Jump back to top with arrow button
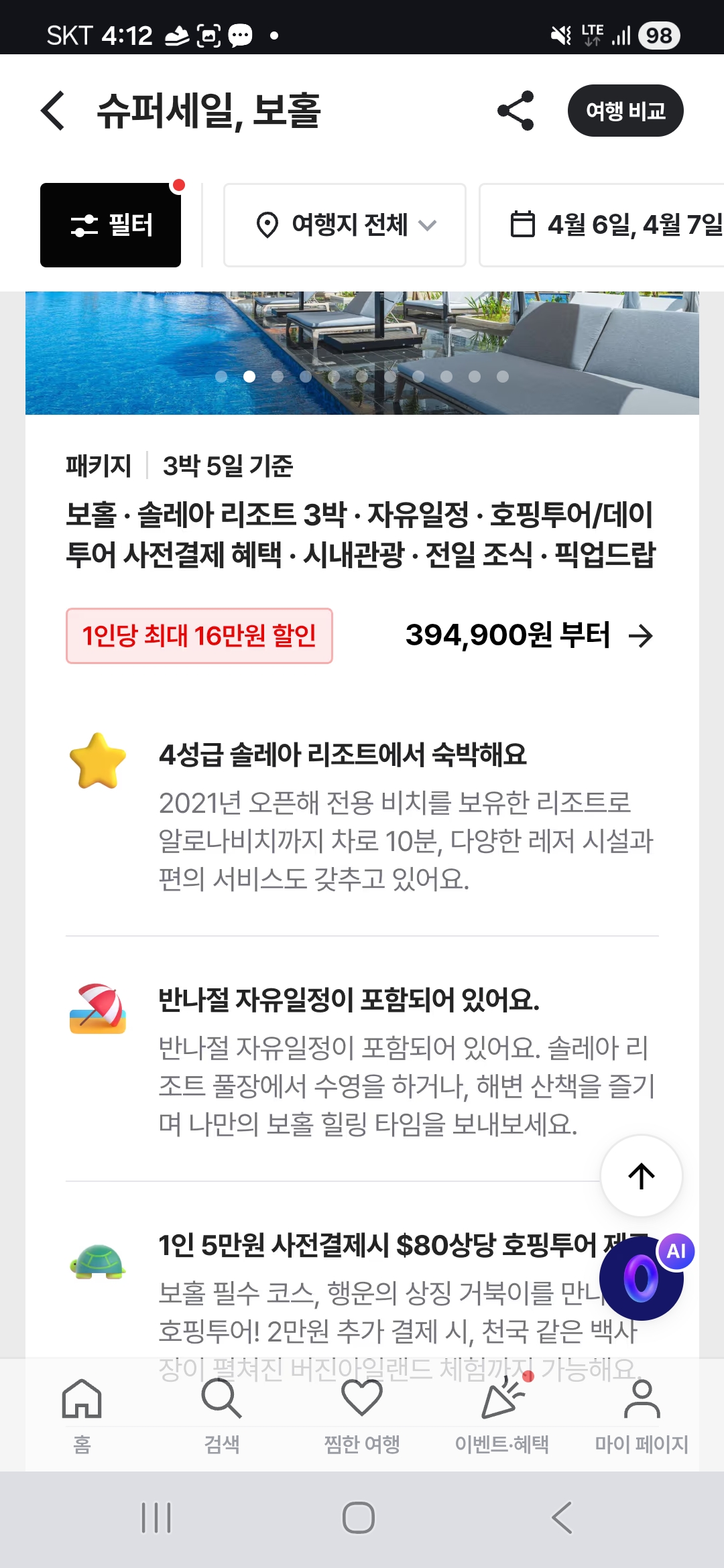Image resolution: width=724 pixels, height=1568 pixels. 641,1175
